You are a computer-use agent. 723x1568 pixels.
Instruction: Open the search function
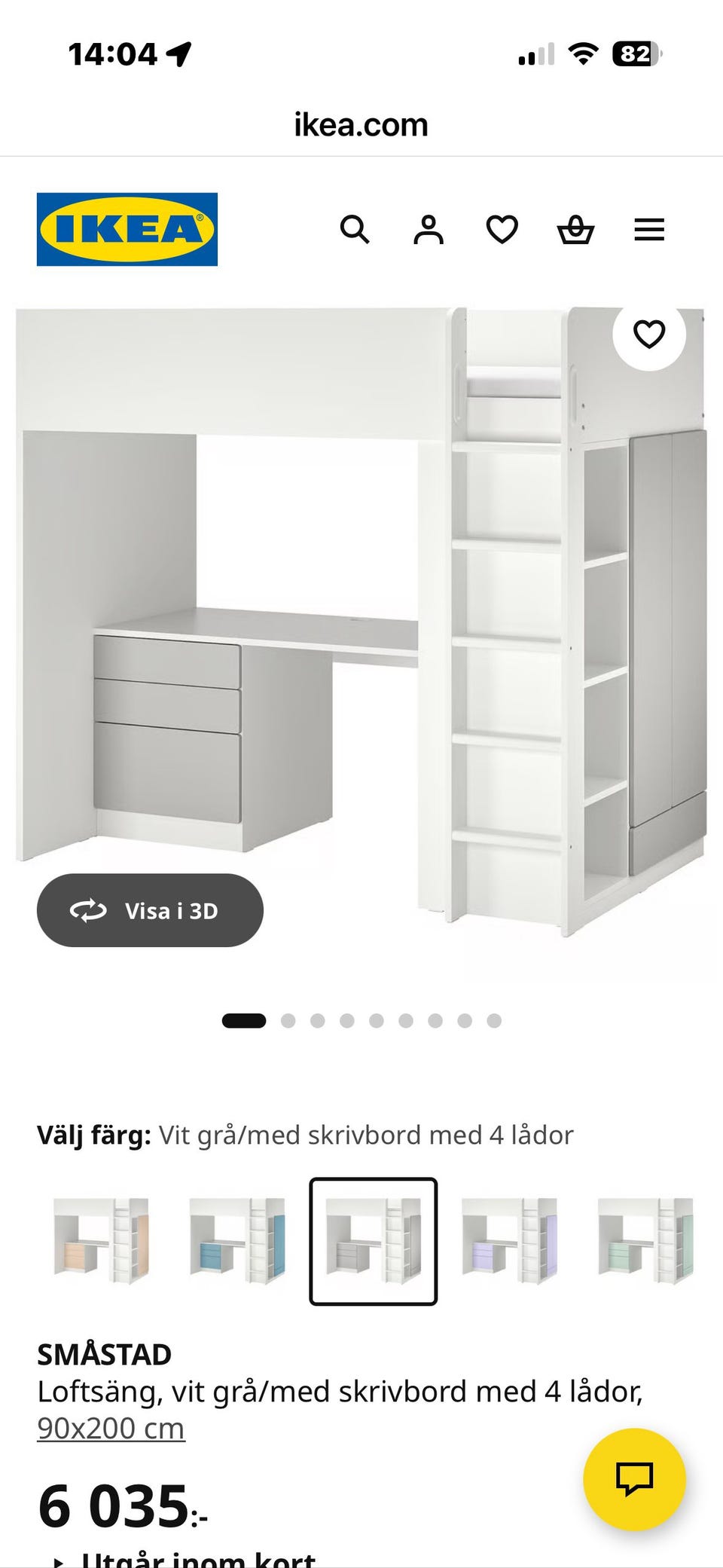355,230
